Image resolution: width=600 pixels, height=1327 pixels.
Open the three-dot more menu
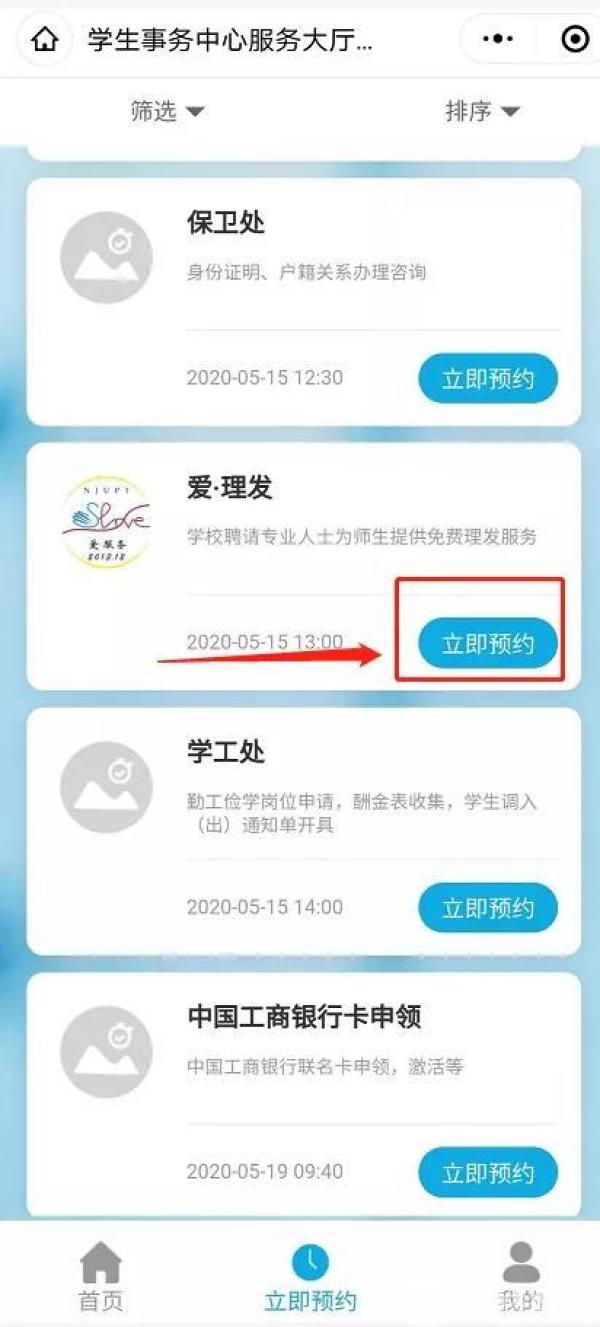(498, 40)
